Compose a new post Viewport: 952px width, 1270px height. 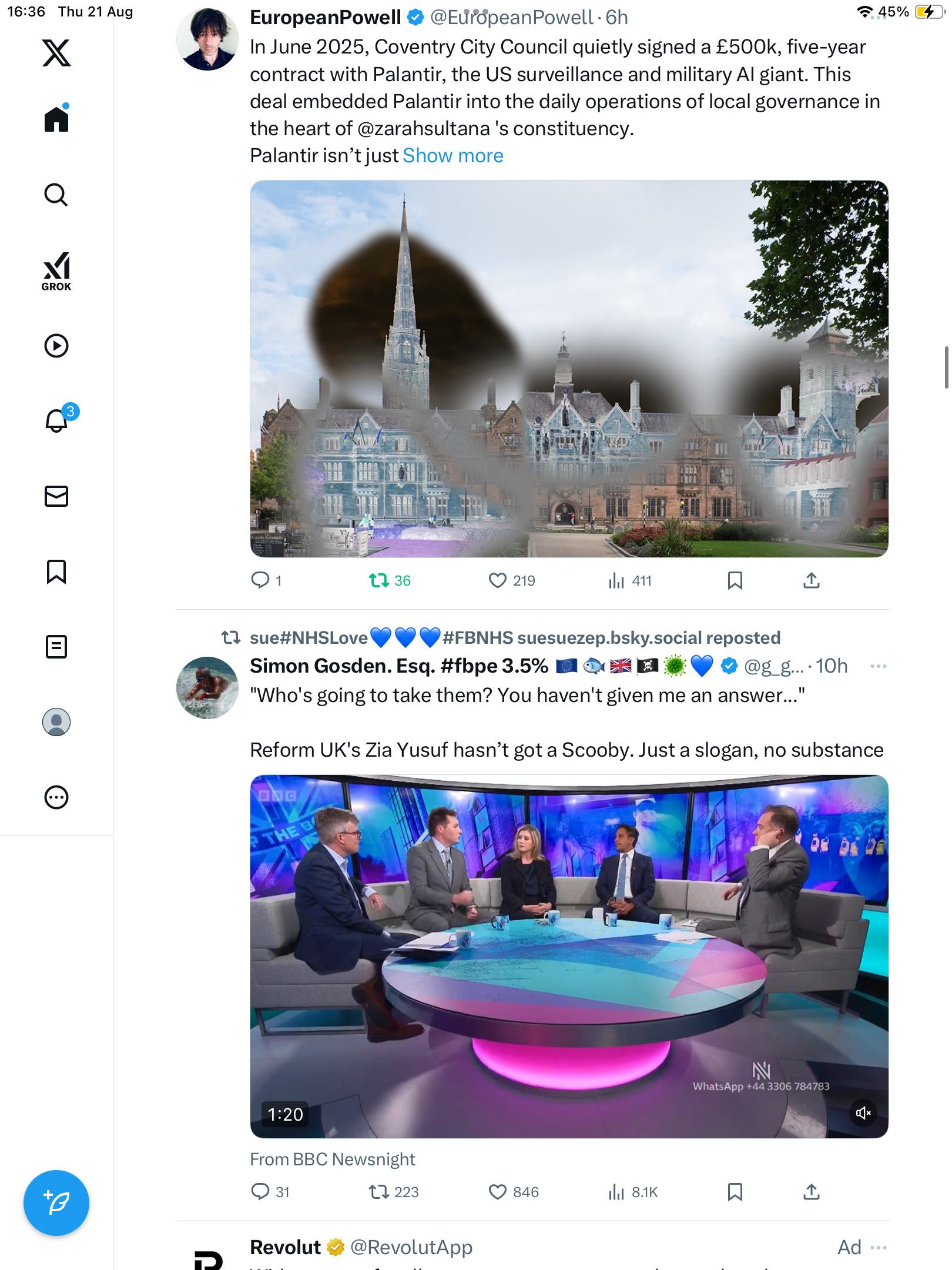(56, 1203)
